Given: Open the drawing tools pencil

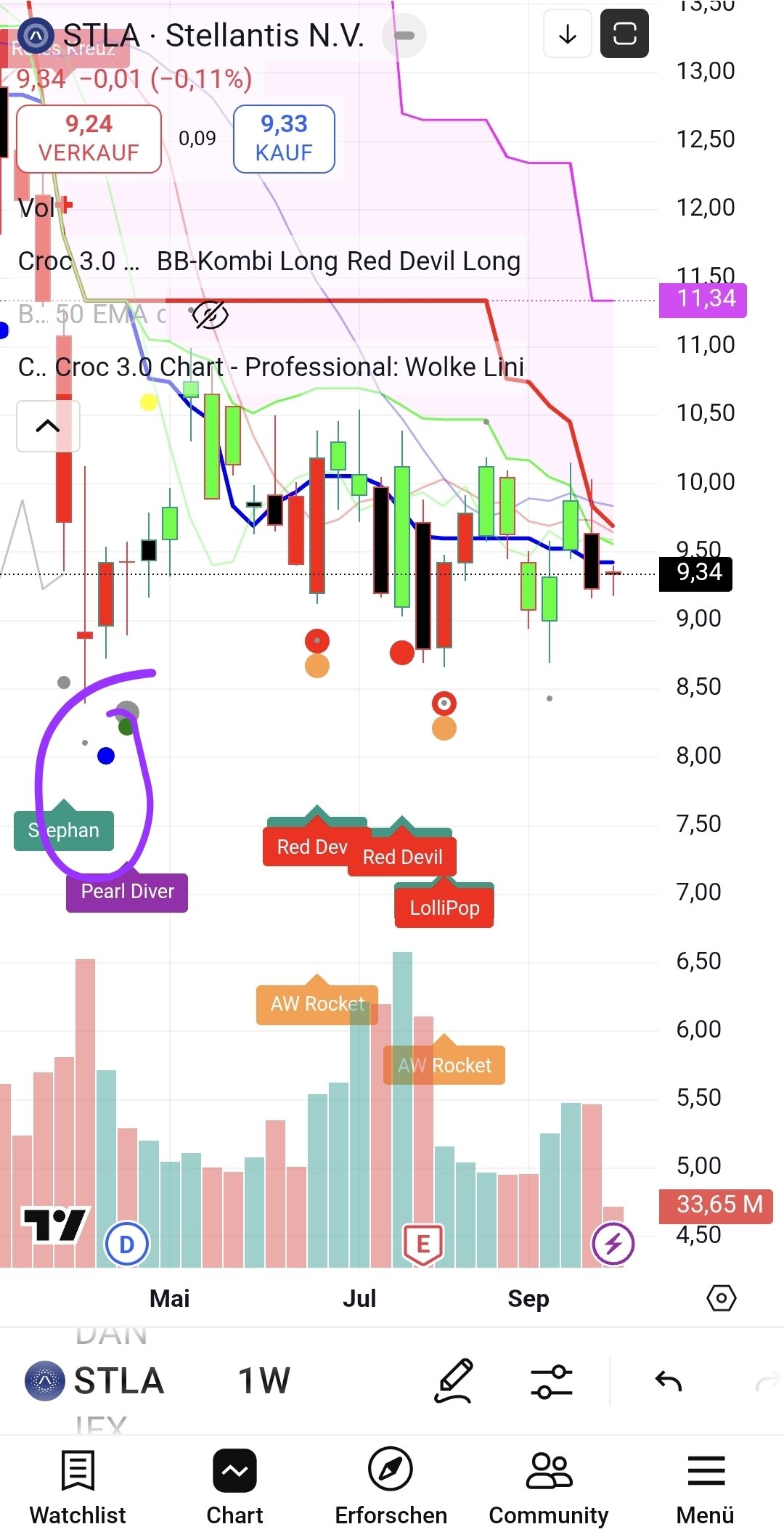Looking at the screenshot, I should pyautogui.click(x=454, y=1380).
